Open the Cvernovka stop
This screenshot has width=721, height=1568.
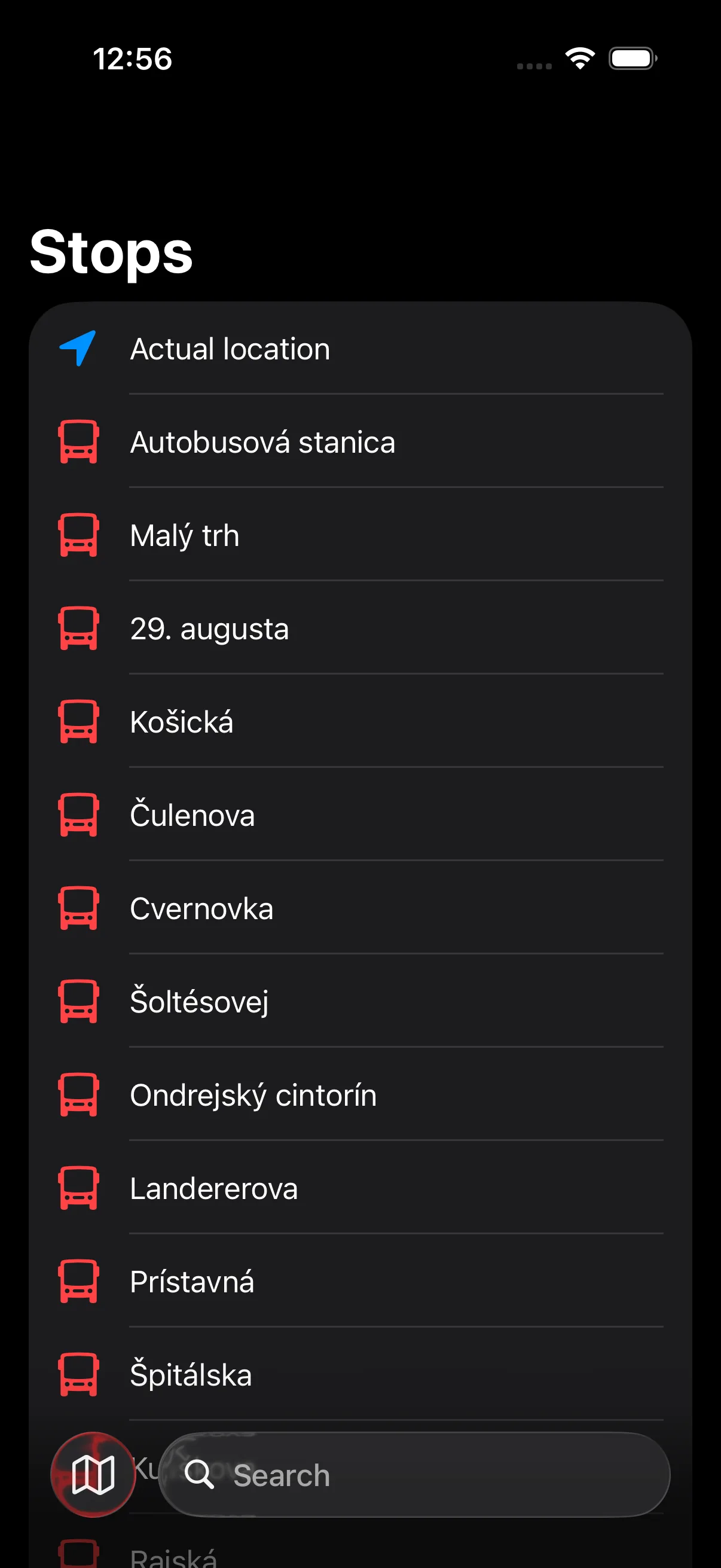pos(202,908)
